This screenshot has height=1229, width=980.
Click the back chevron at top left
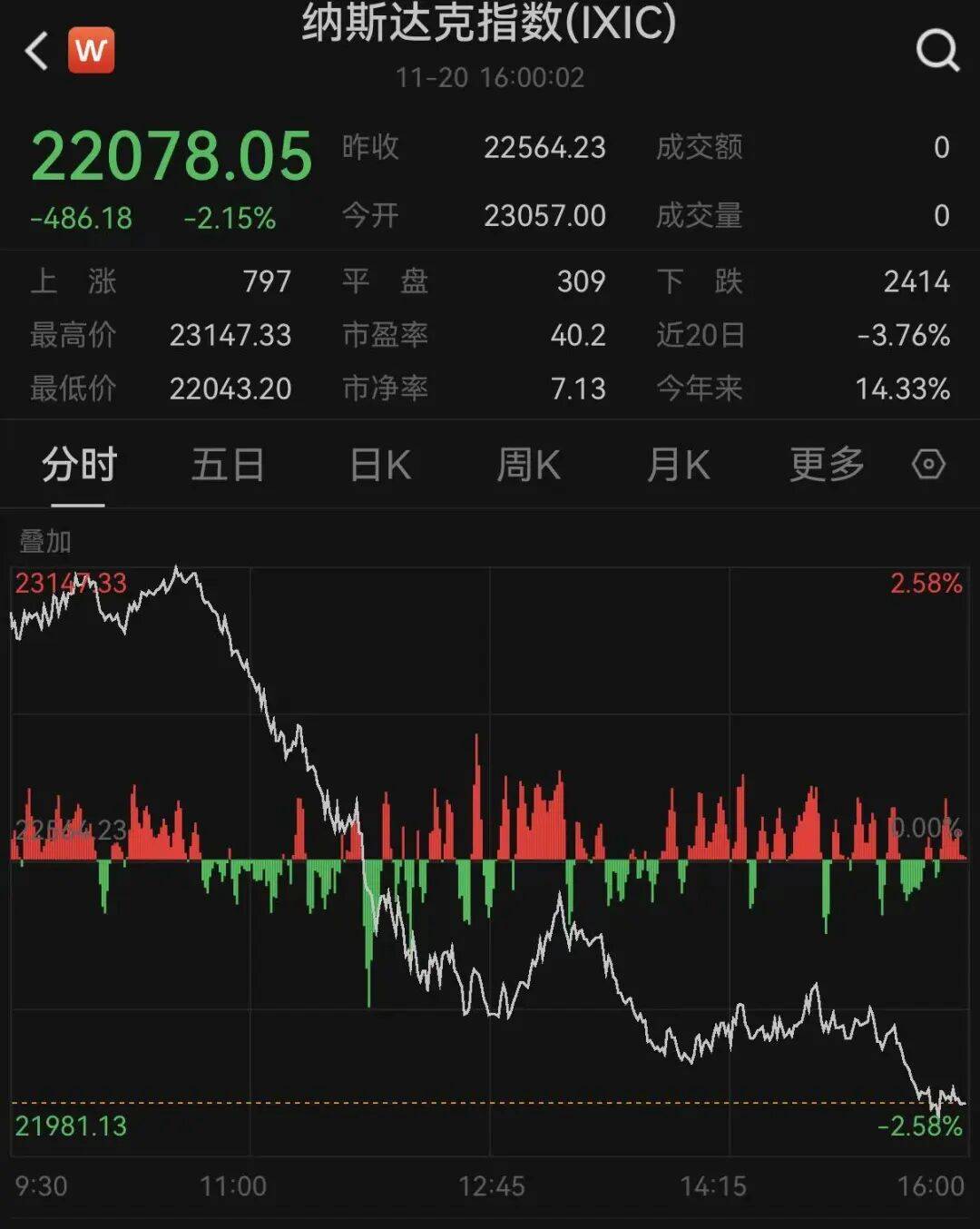[x=34, y=50]
